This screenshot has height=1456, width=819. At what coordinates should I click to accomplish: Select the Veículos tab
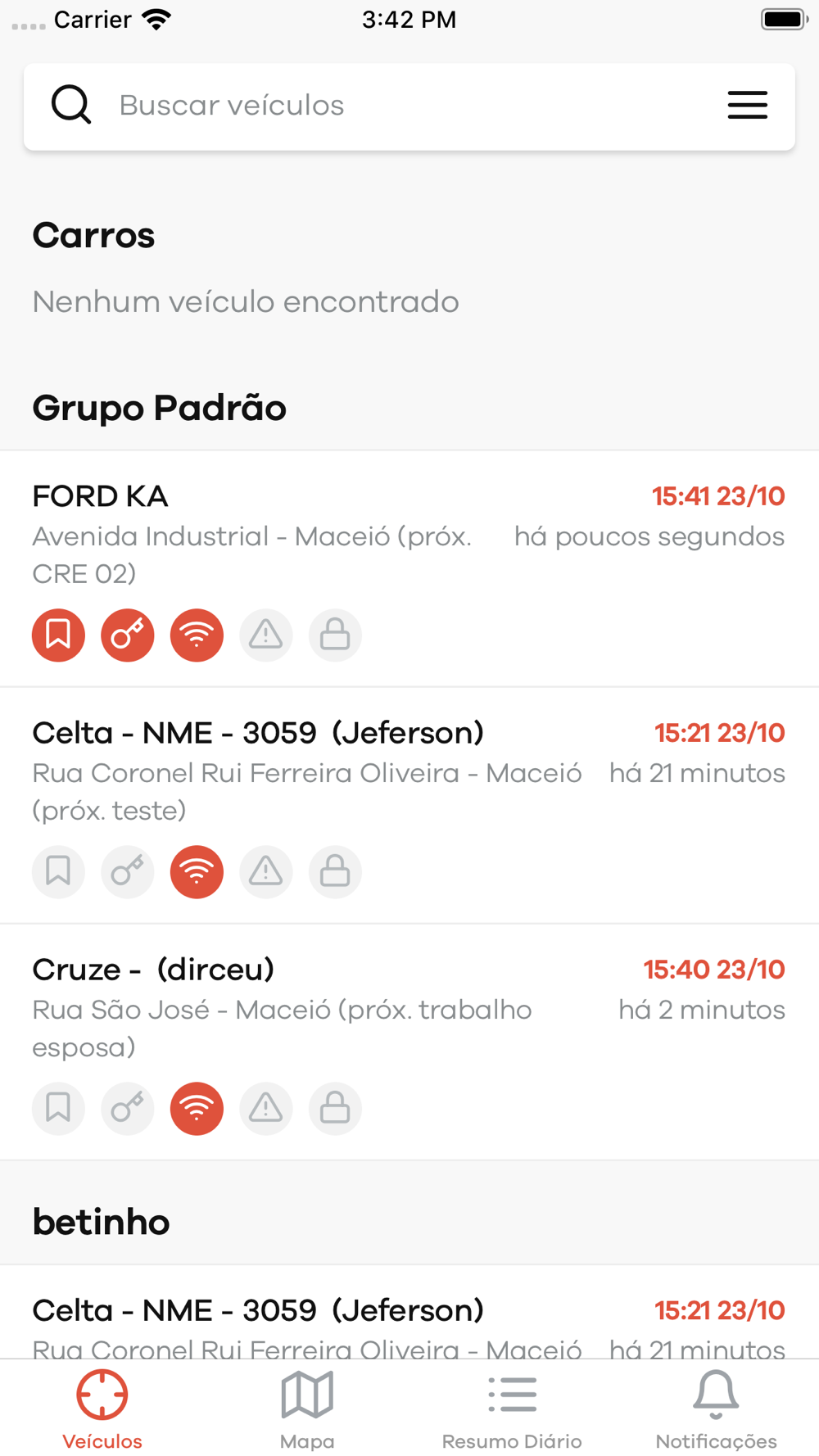[102, 1409]
